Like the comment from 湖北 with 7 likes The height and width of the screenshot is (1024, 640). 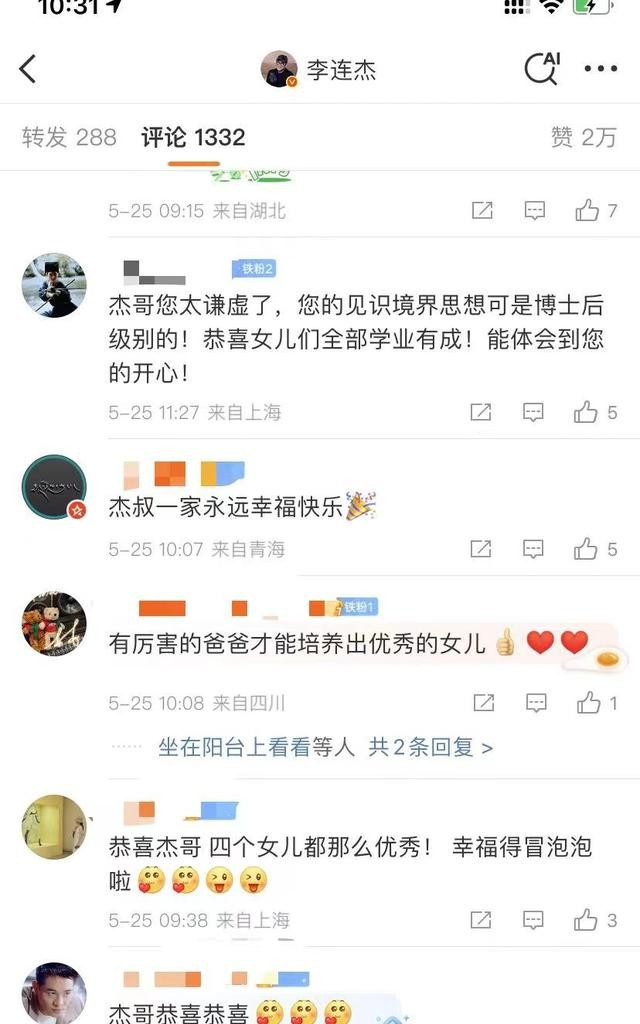[x=588, y=211]
